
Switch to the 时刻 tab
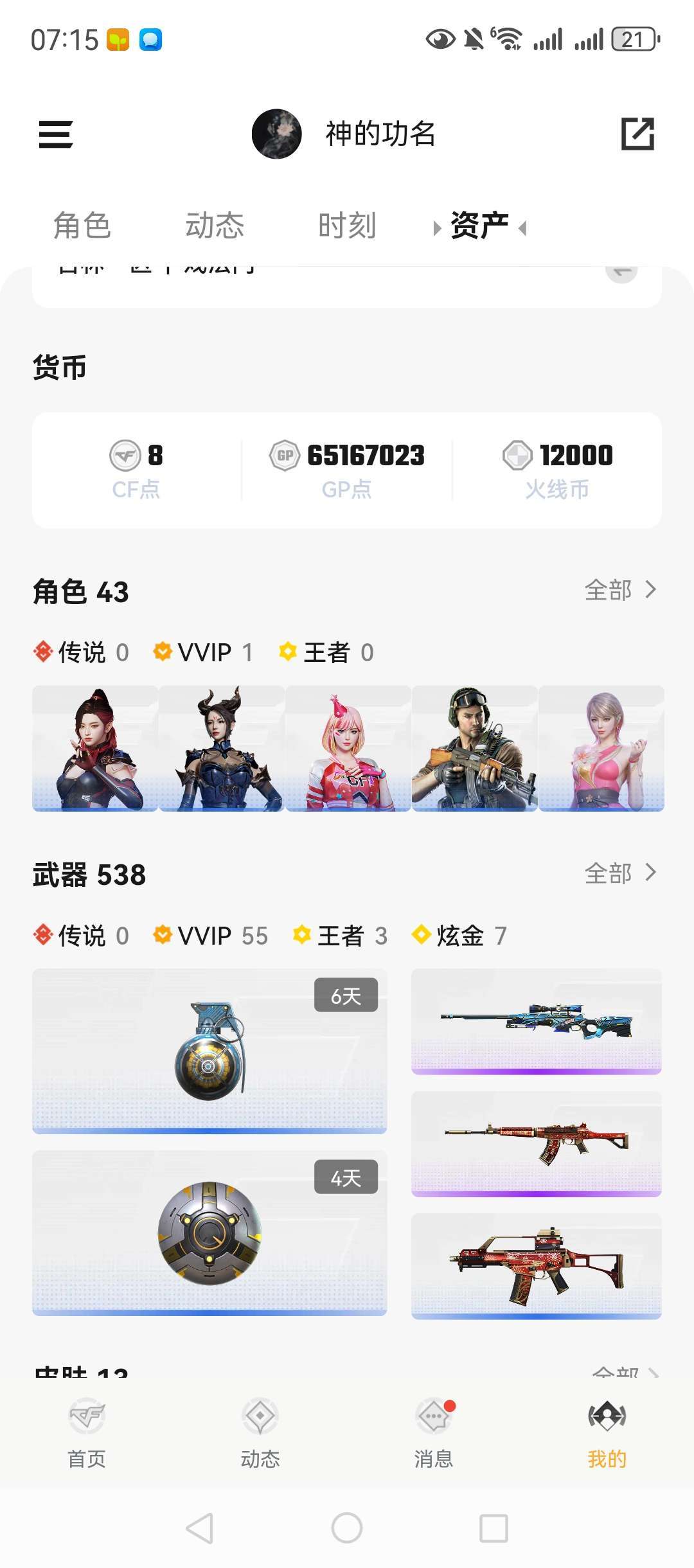coord(346,226)
